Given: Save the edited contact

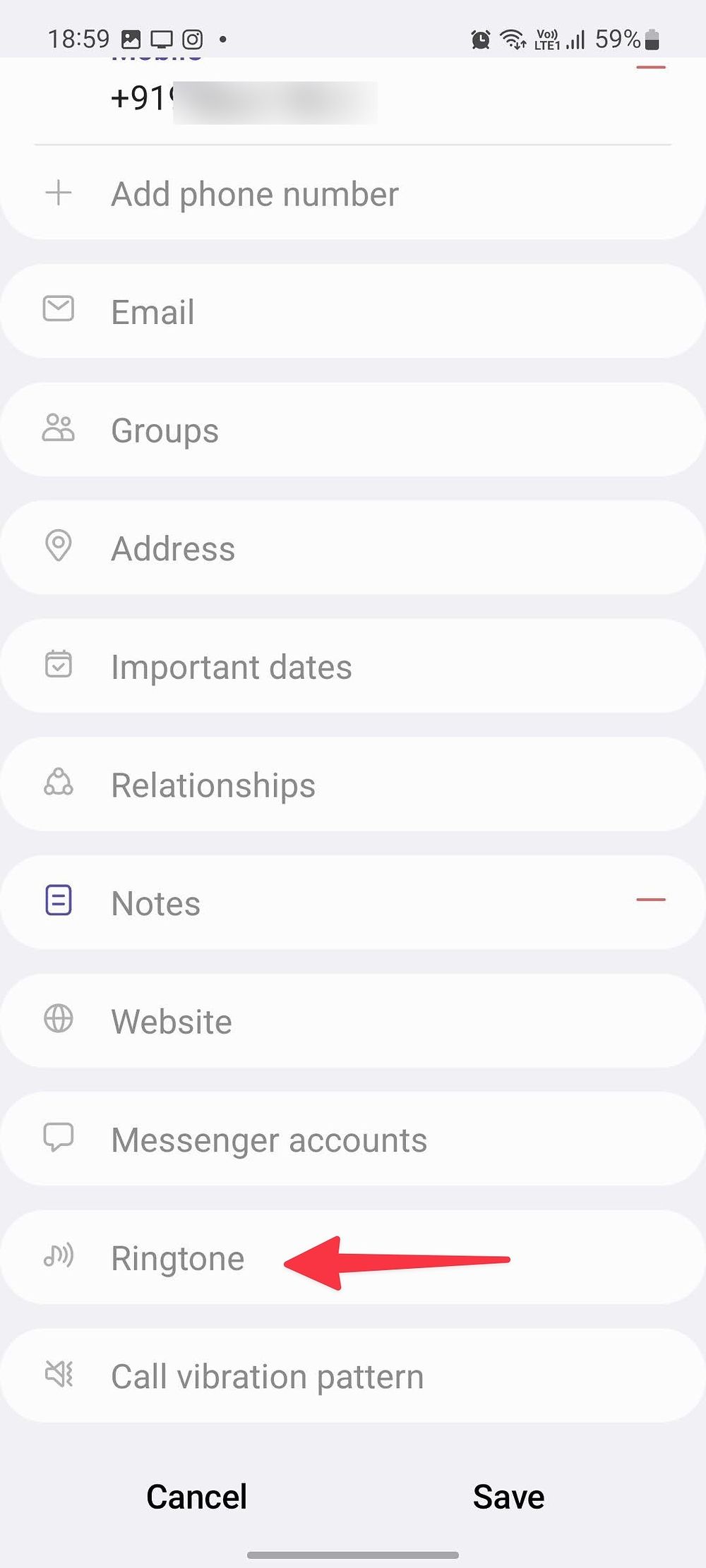Looking at the screenshot, I should pyautogui.click(x=508, y=1496).
